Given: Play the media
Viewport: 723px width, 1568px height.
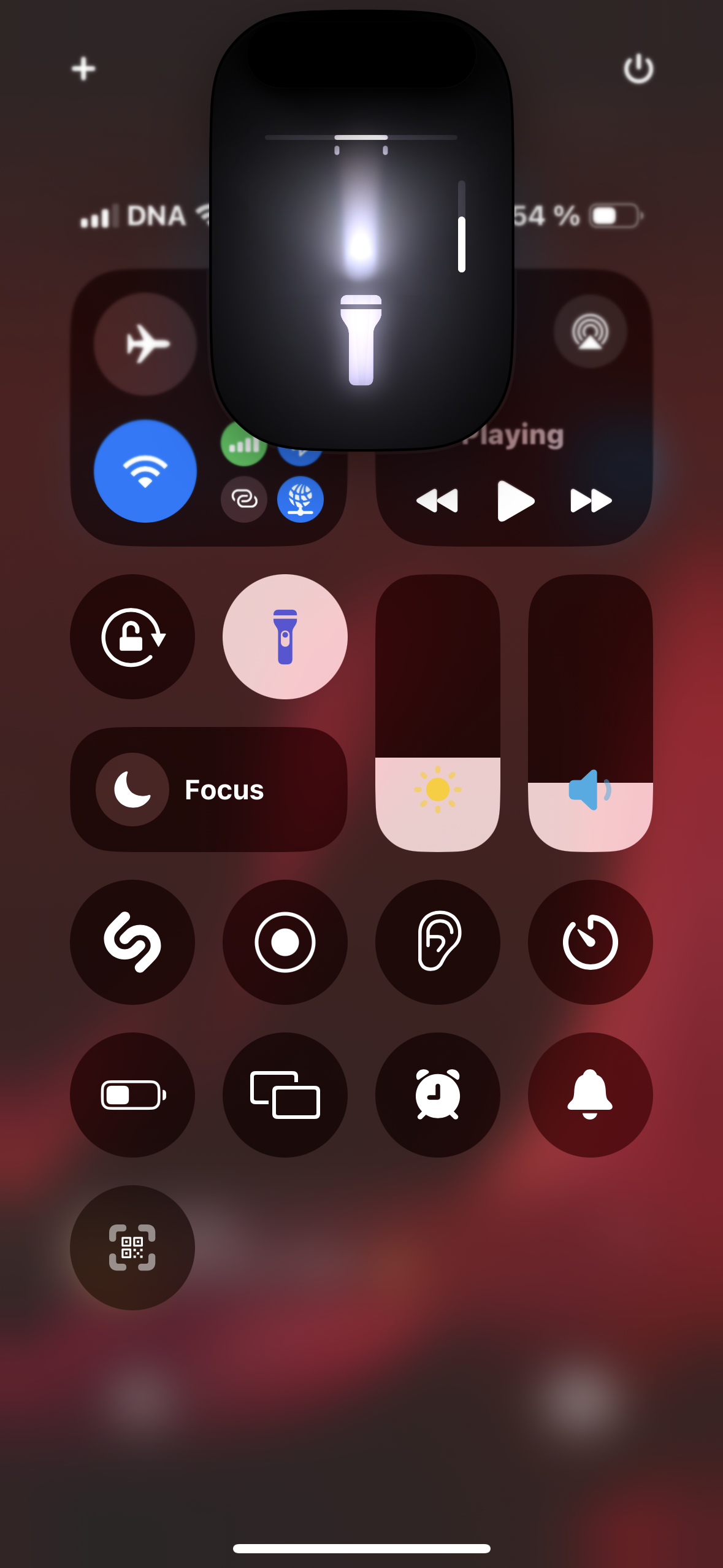Looking at the screenshot, I should click(x=515, y=501).
